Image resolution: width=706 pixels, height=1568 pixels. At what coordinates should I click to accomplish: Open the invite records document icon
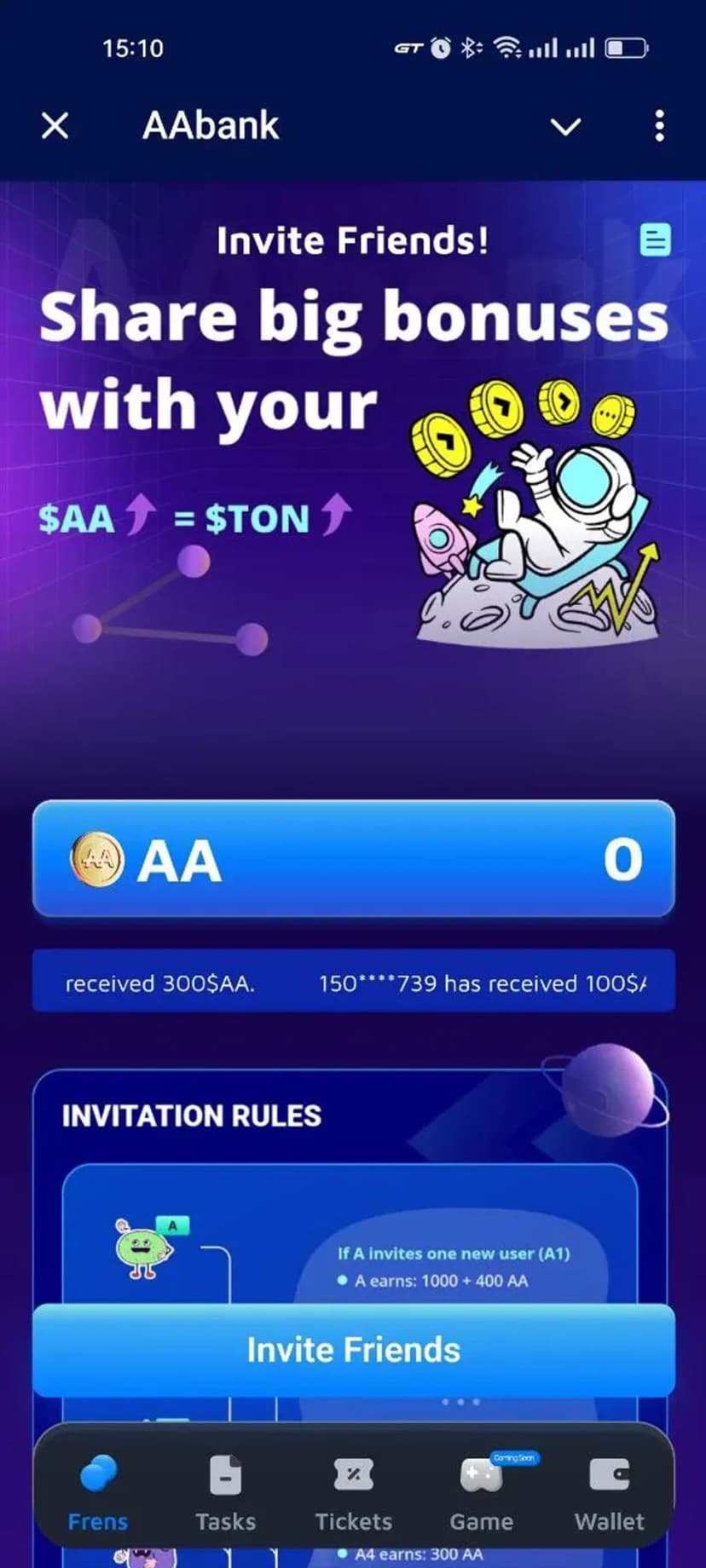coord(655,240)
